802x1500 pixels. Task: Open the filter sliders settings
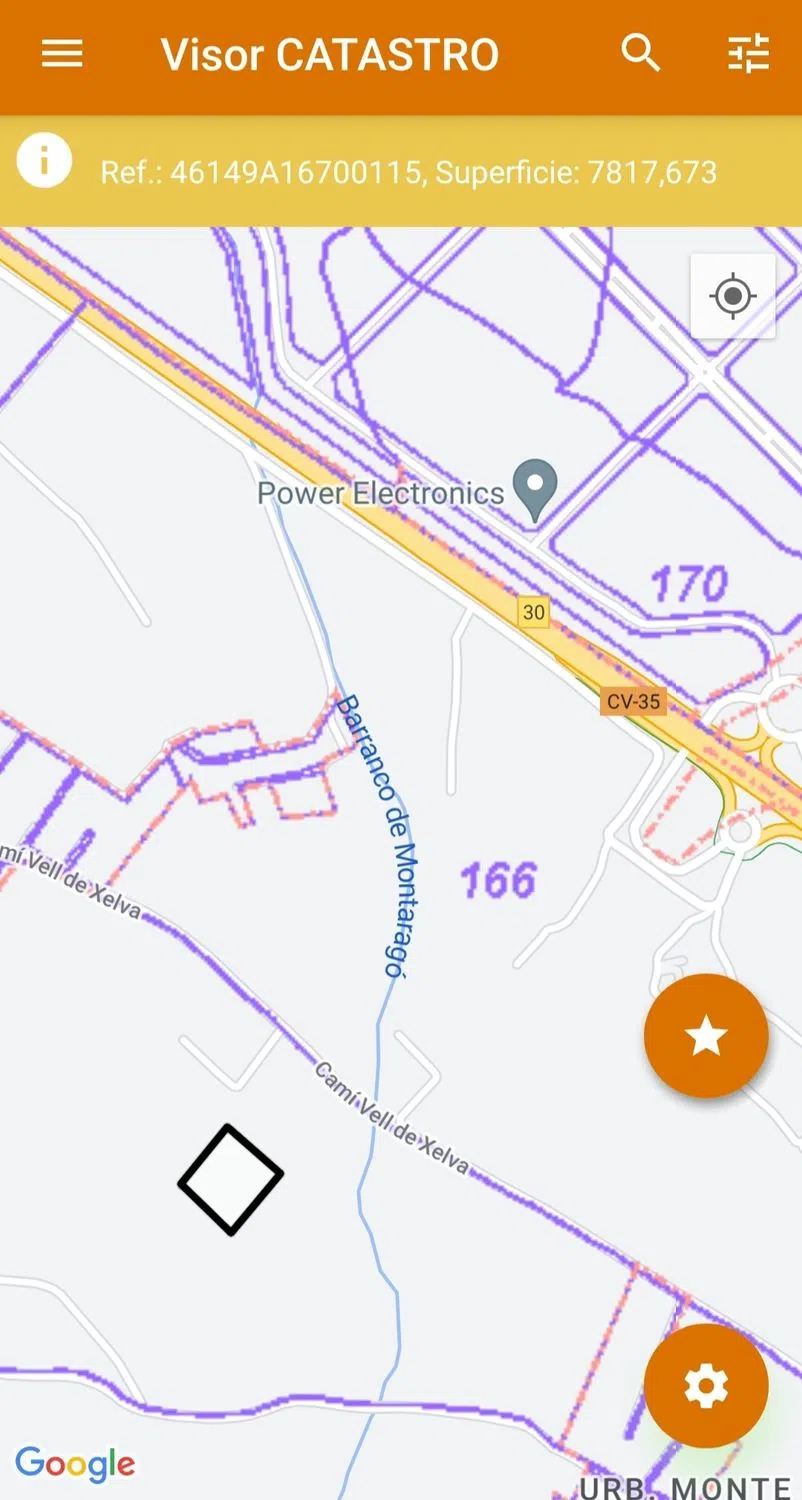pyautogui.click(x=748, y=54)
